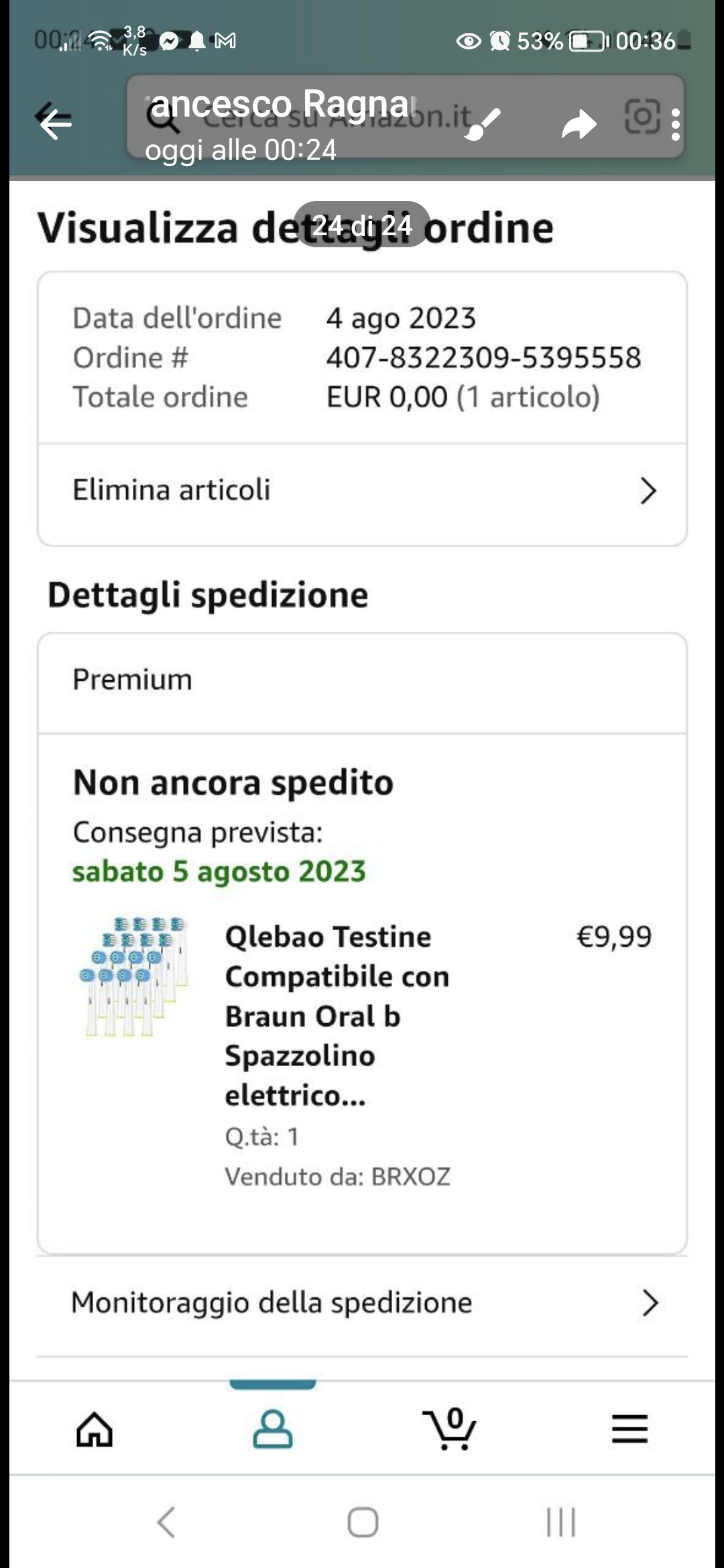Screen dimensions: 724x1568
Task: Edit the image with the brush tool
Action: click(483, 124)
